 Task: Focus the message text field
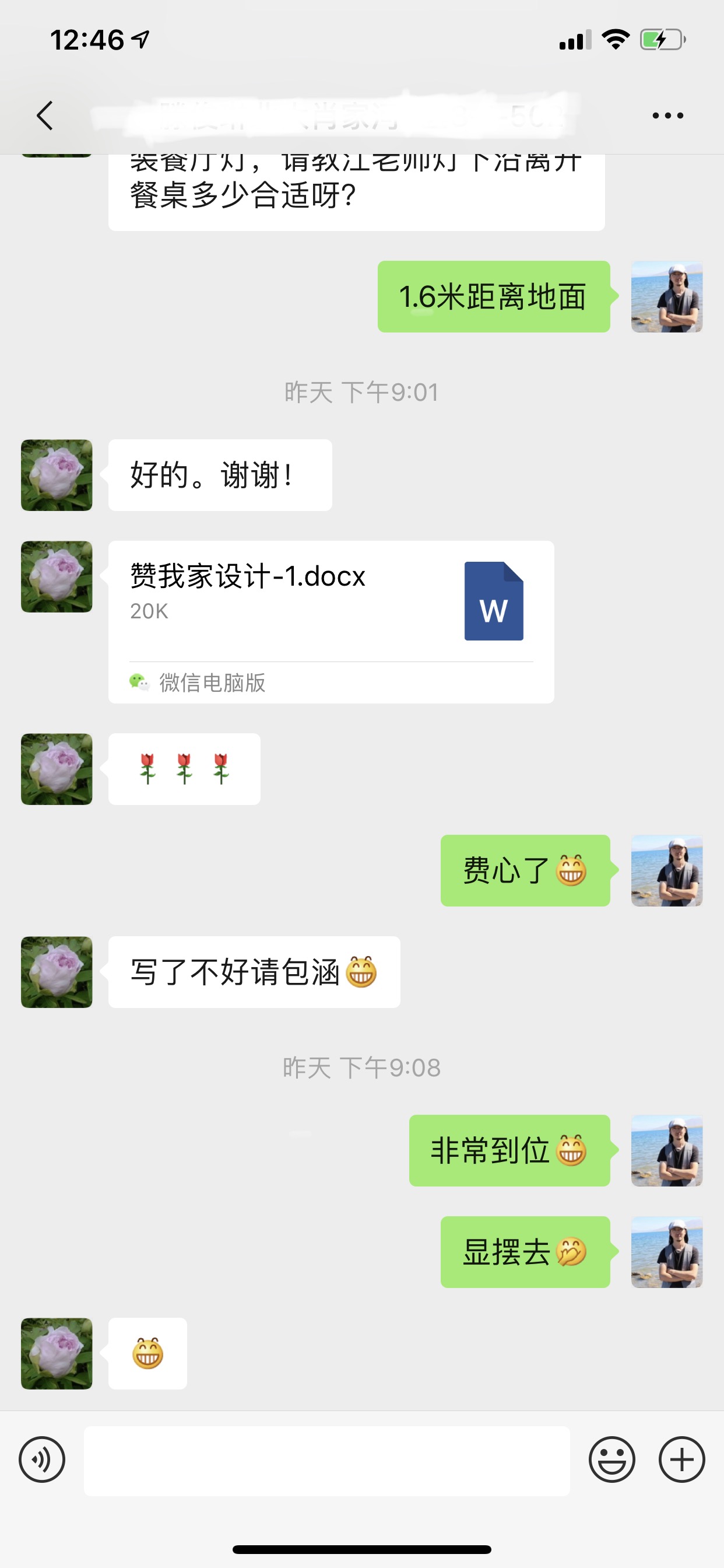(326, 1460)
